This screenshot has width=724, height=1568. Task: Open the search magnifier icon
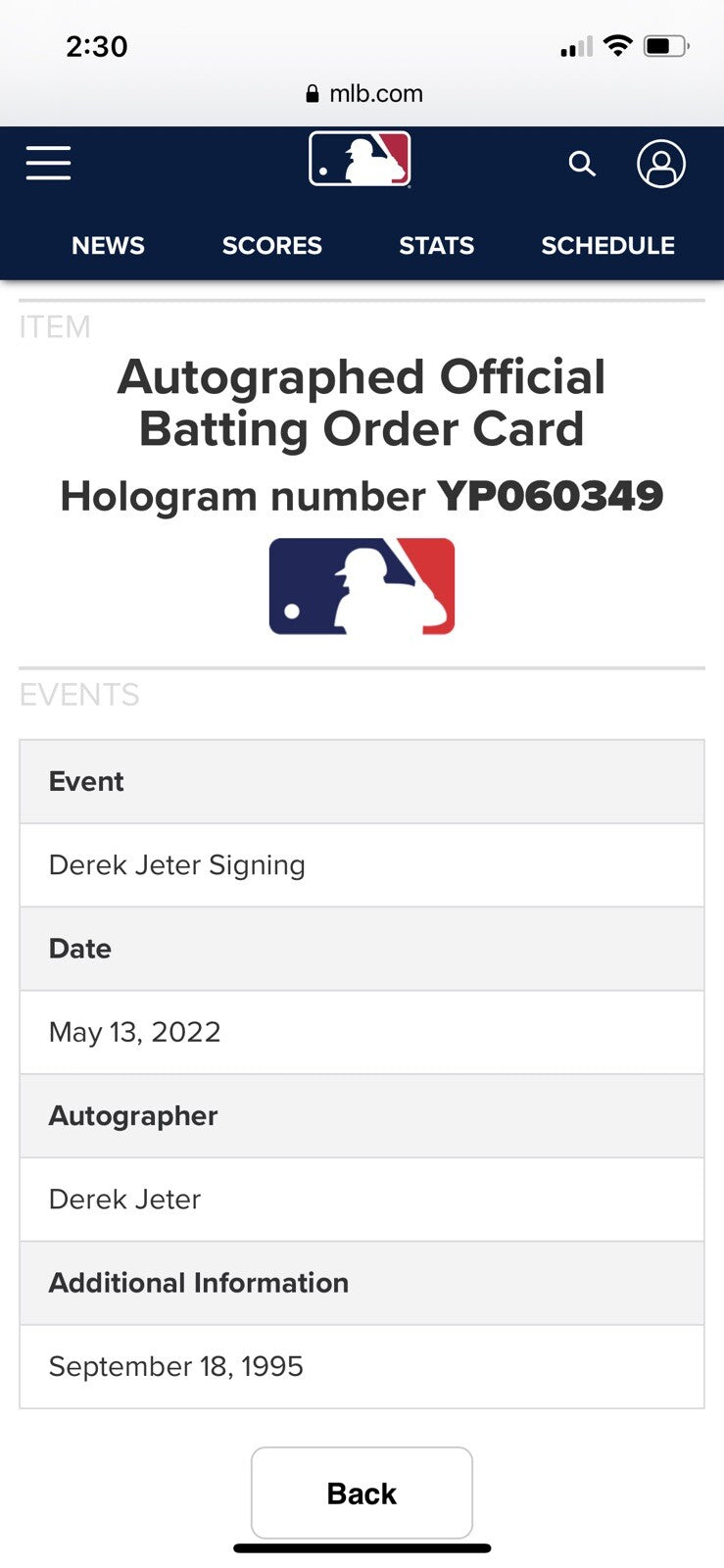pos(582,164)
